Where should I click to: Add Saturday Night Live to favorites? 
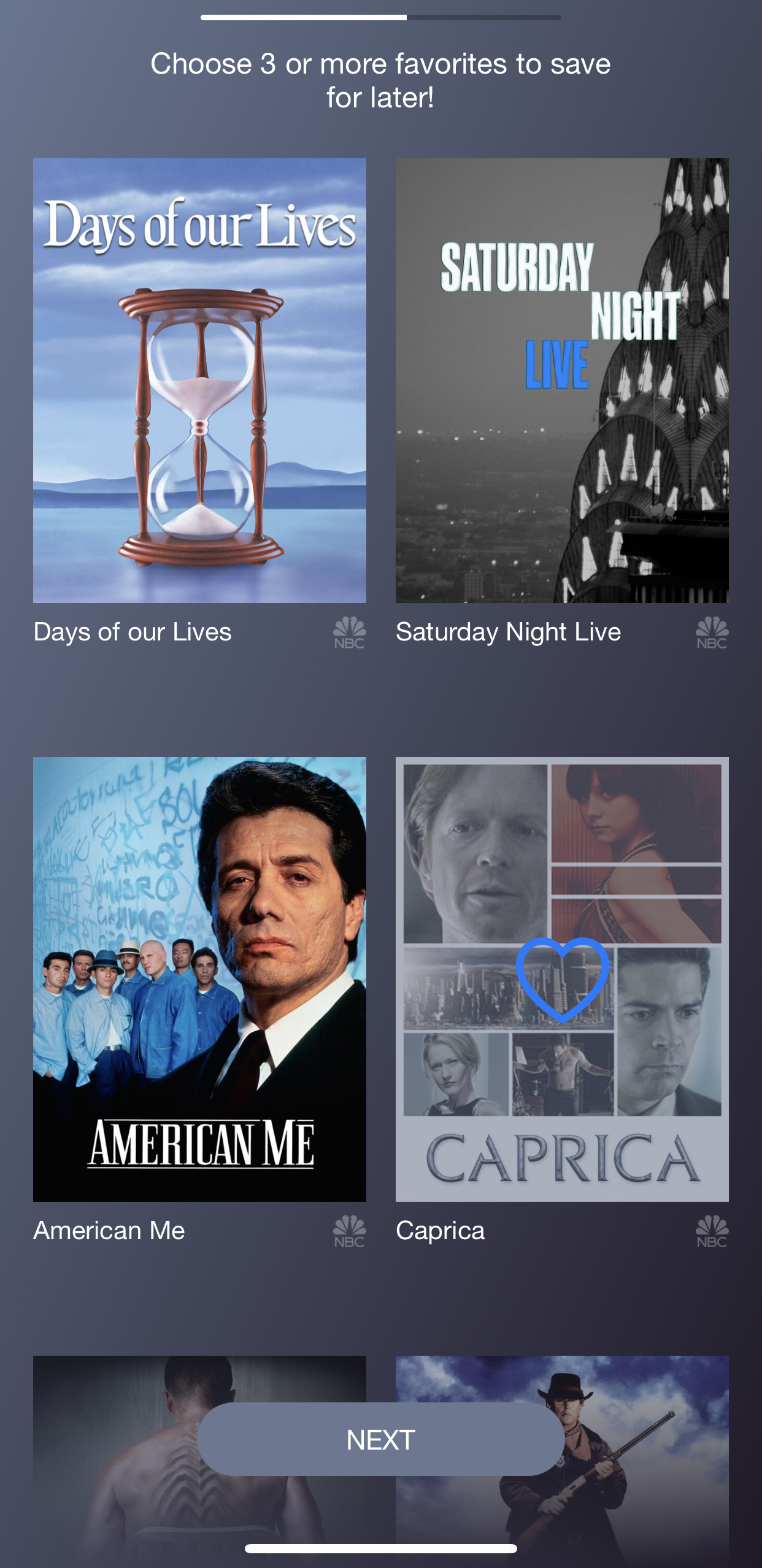pyautogui.click(x=562, y=380)
